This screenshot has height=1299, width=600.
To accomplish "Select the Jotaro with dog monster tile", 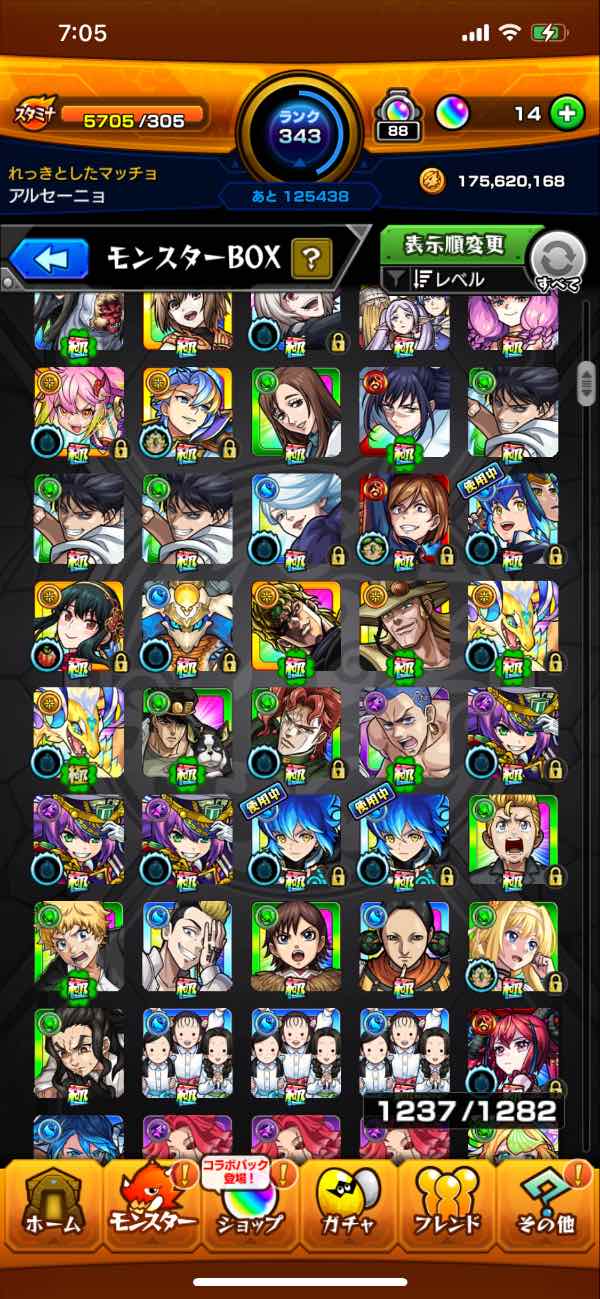I will 187,733.
